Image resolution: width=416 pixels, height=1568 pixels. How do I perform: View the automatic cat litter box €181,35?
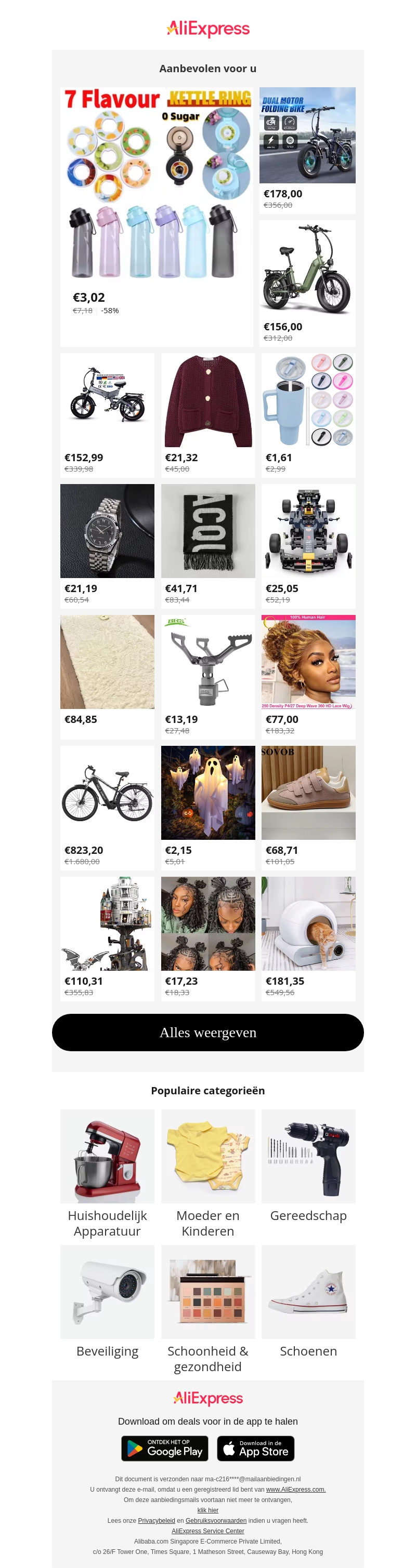308,923
